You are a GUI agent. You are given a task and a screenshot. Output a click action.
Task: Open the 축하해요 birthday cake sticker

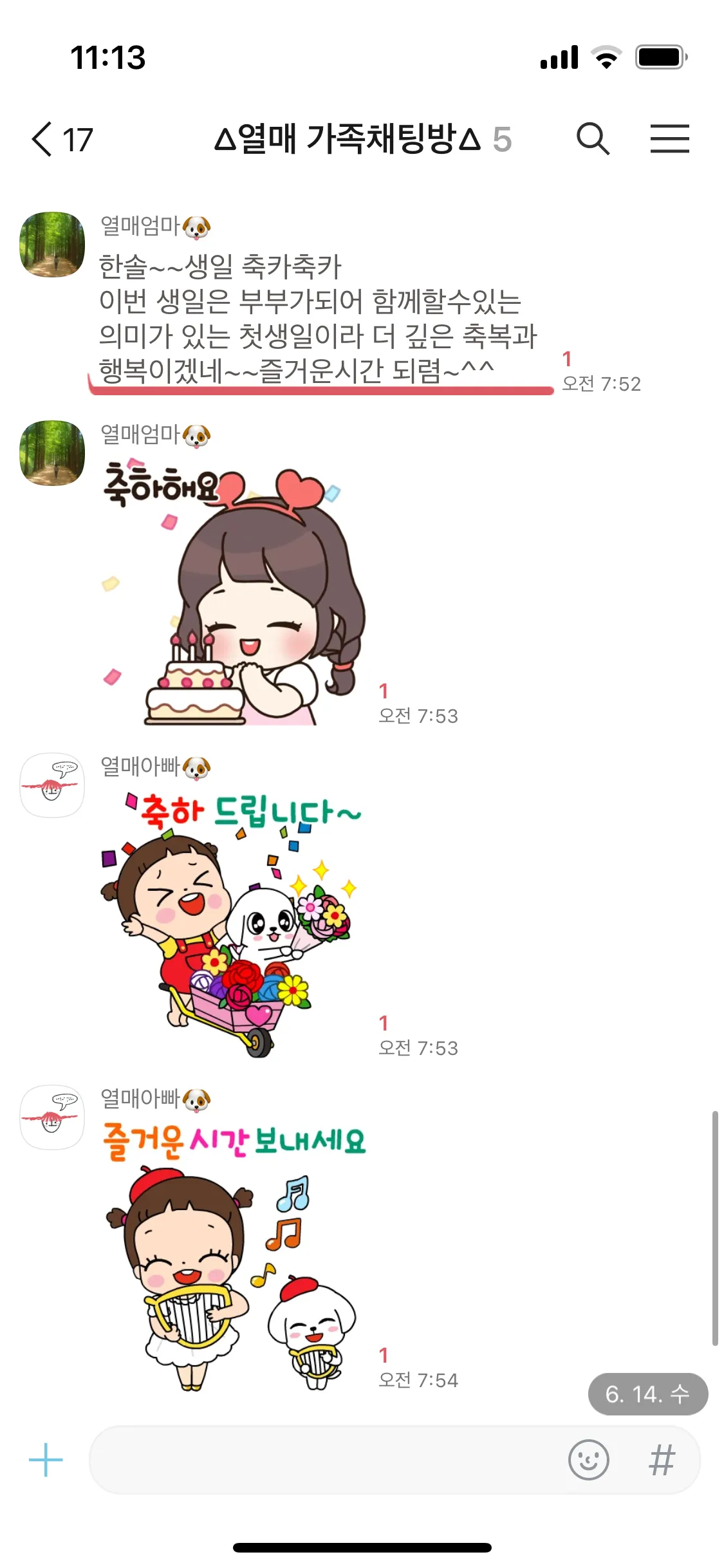tap(232, 592)
